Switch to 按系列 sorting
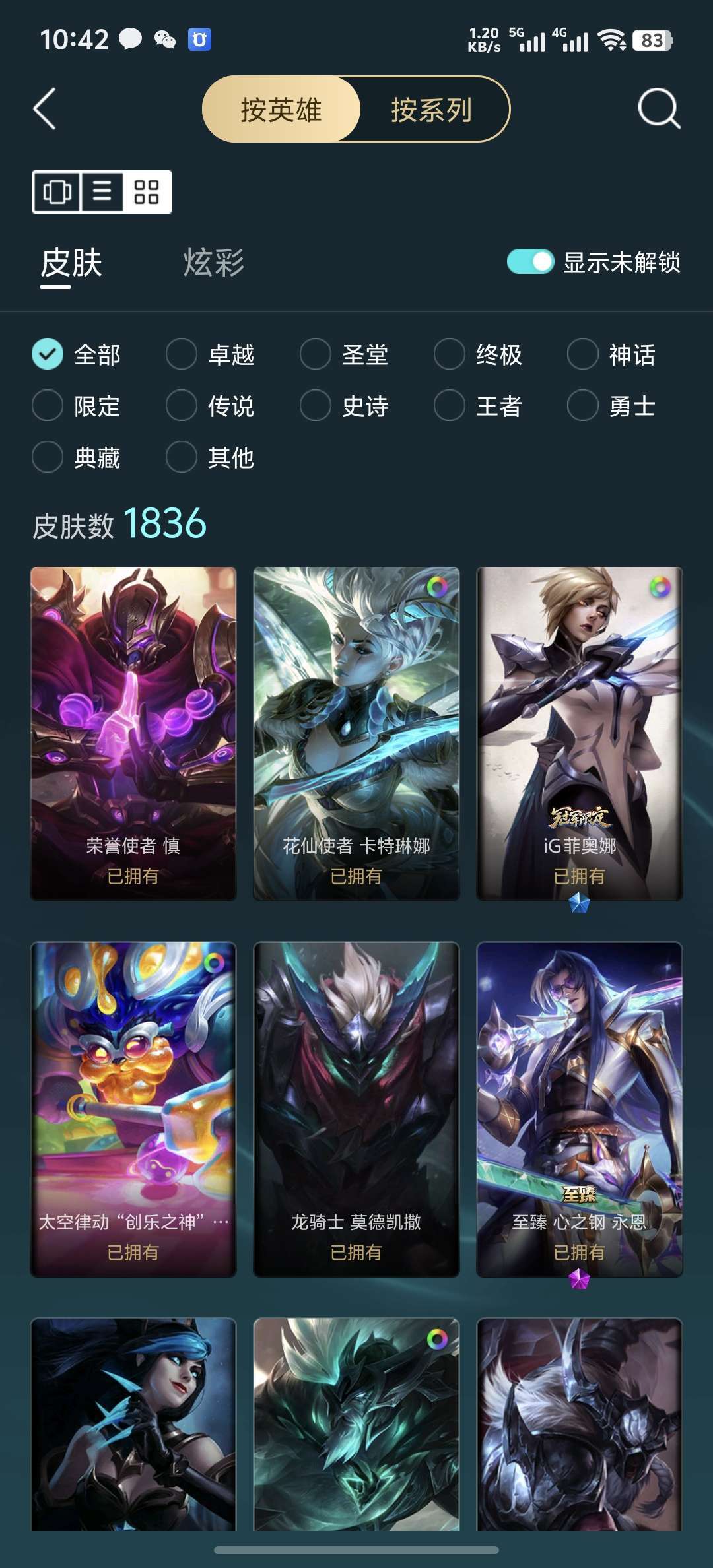Screen dimensions: 713x1568 click(x=432, y=109)
